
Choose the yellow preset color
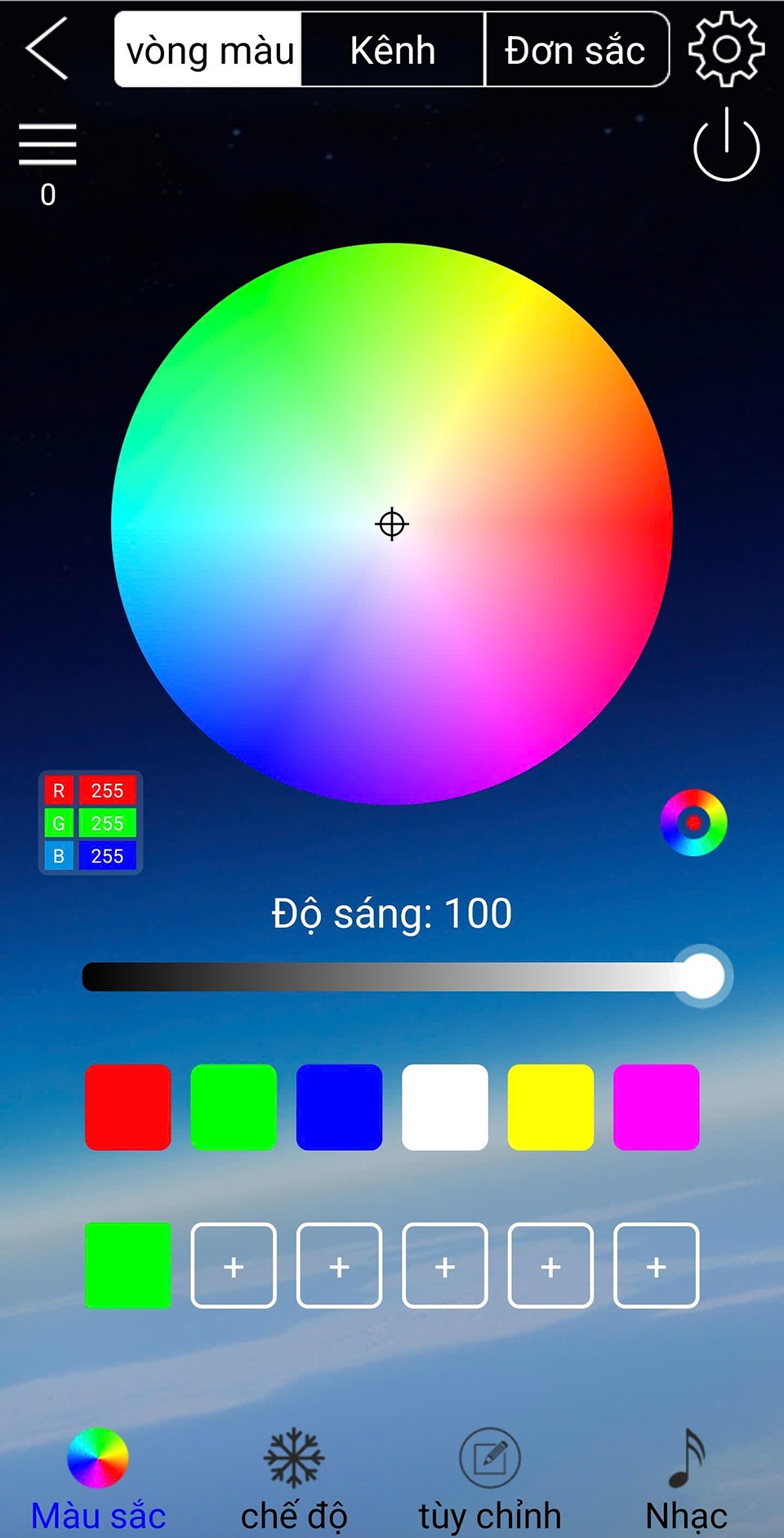(x=550, y=1107)
